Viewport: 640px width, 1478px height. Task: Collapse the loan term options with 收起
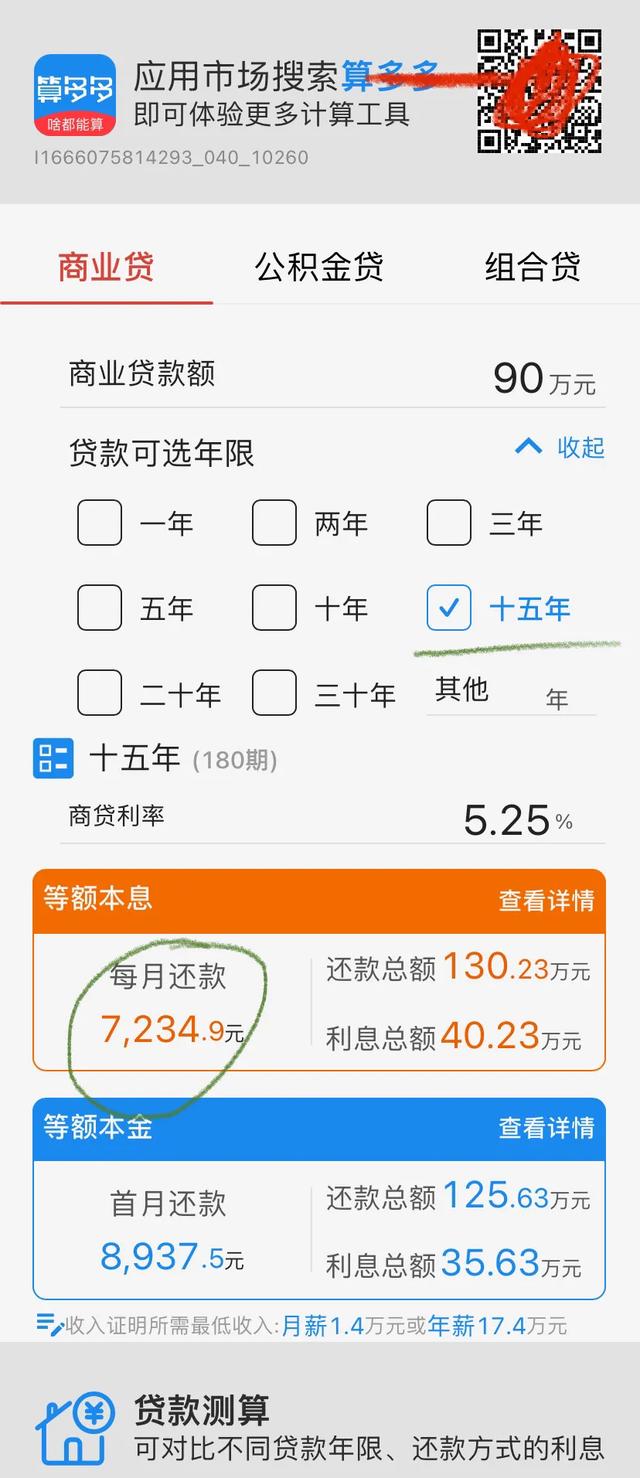[561, 447]
